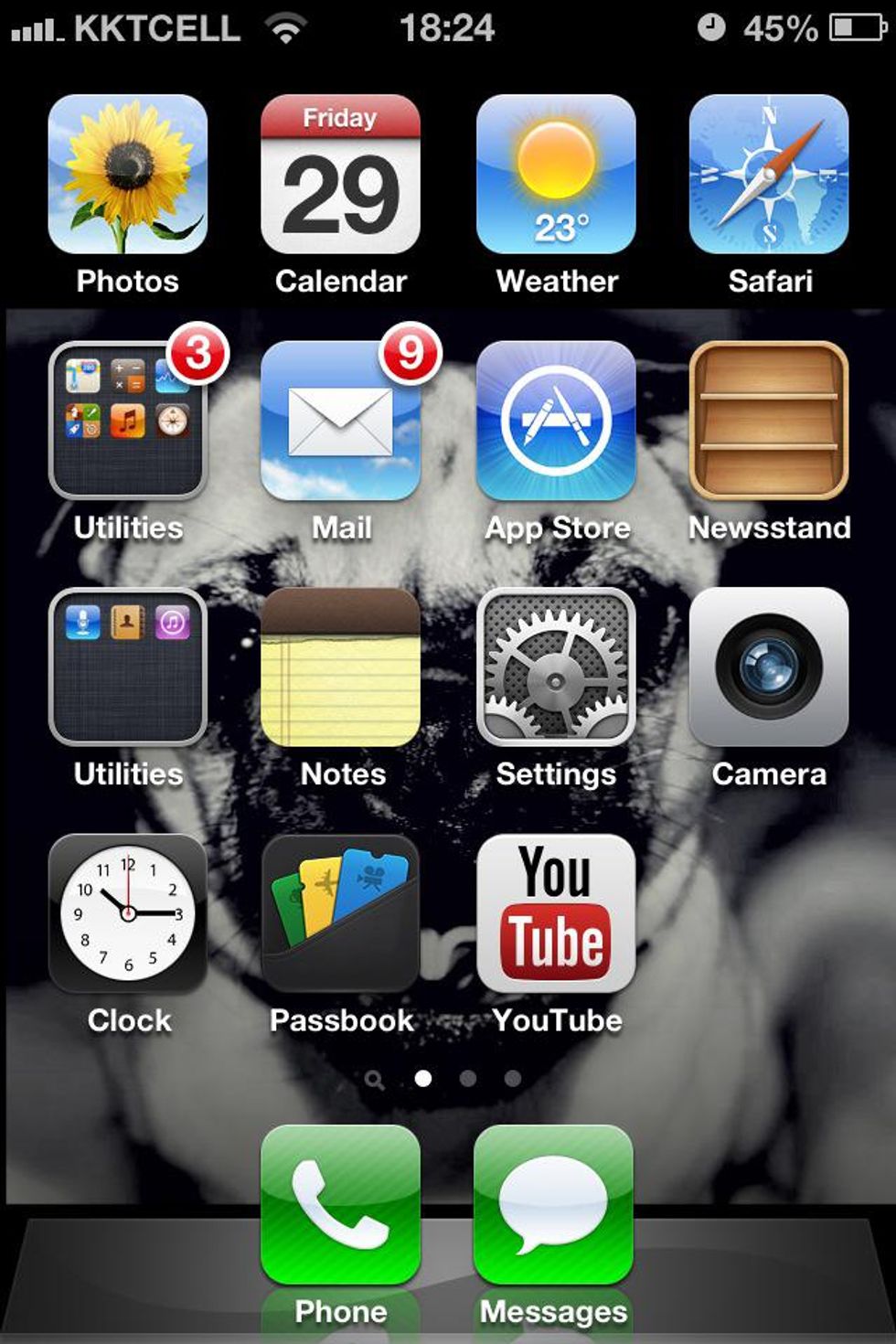Open Messages in the dock
This screenshot has height=1344, width=896.
tap(553, 1205)
